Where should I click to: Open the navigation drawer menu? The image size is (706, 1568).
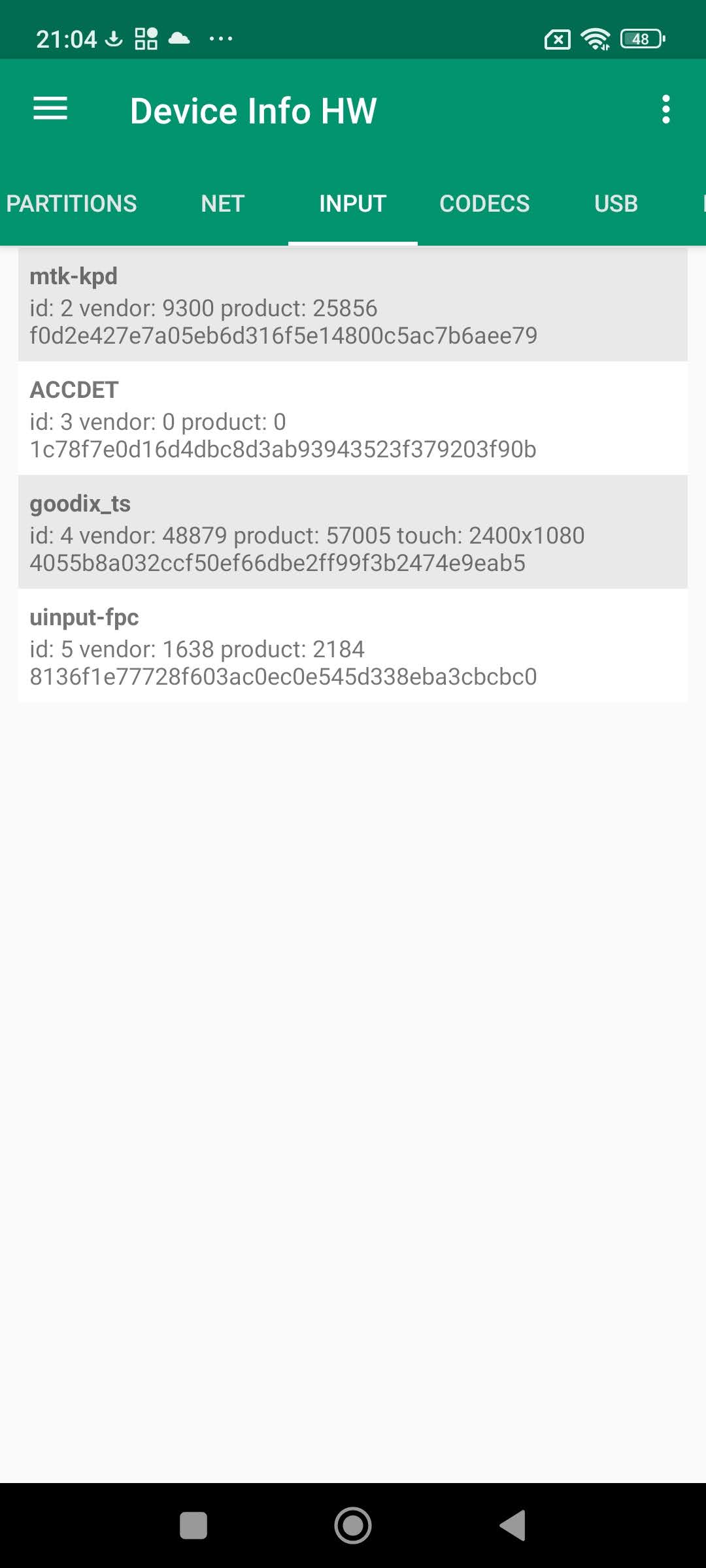[x=50, y=108]
